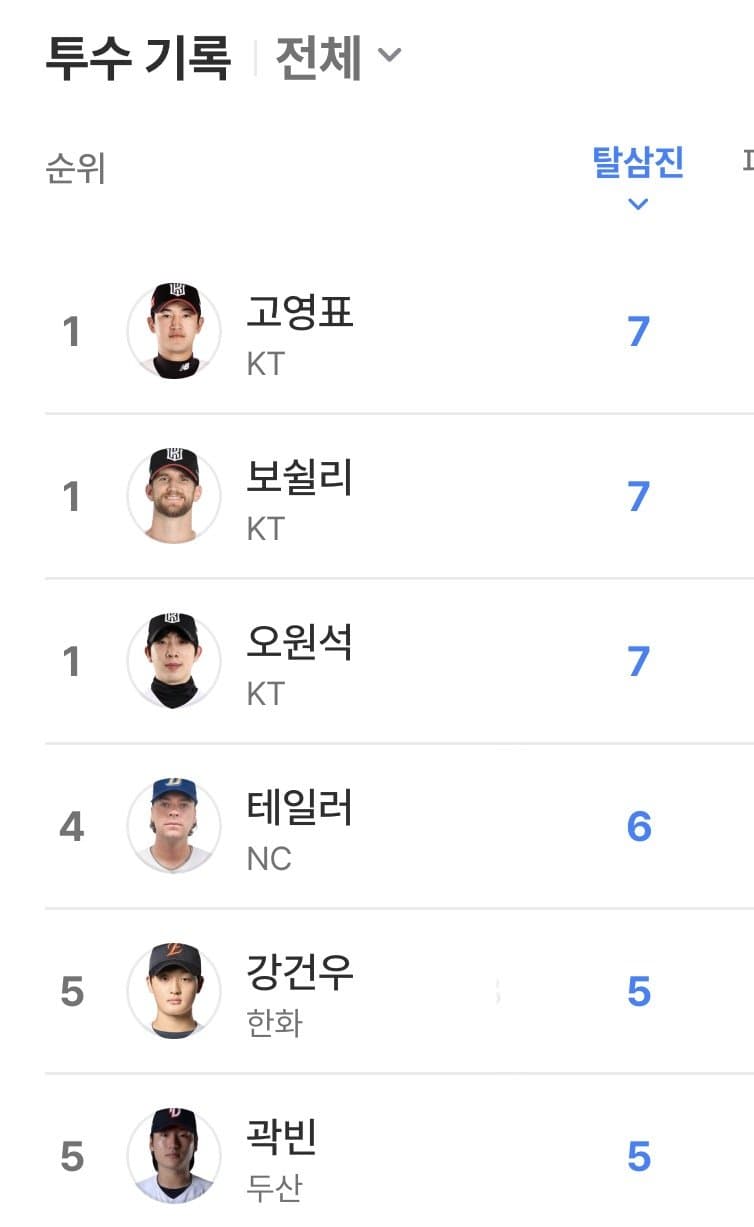Expand the 전체 filter dropdown
Viewport: 754px width, 1227px height.
click(338, 57)
